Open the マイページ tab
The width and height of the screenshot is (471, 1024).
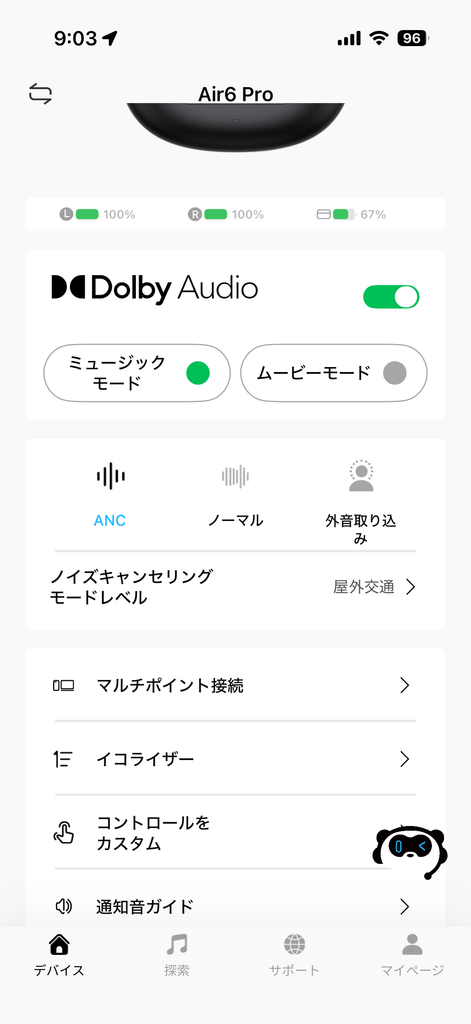[x=412, y=955]
